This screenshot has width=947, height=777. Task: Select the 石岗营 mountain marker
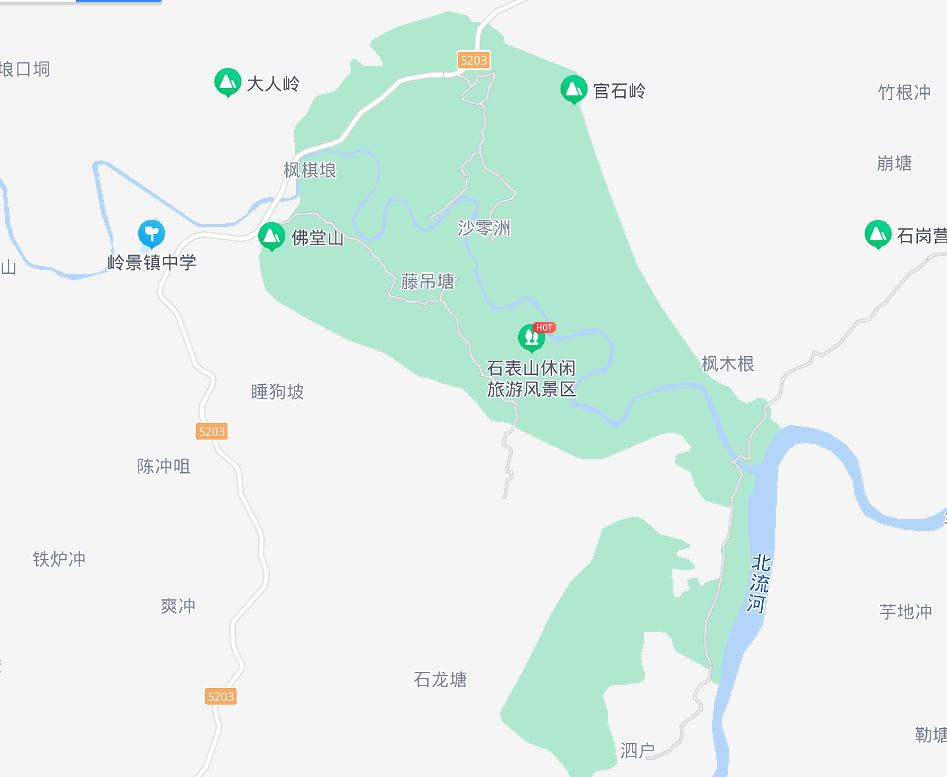coord(878,234)
